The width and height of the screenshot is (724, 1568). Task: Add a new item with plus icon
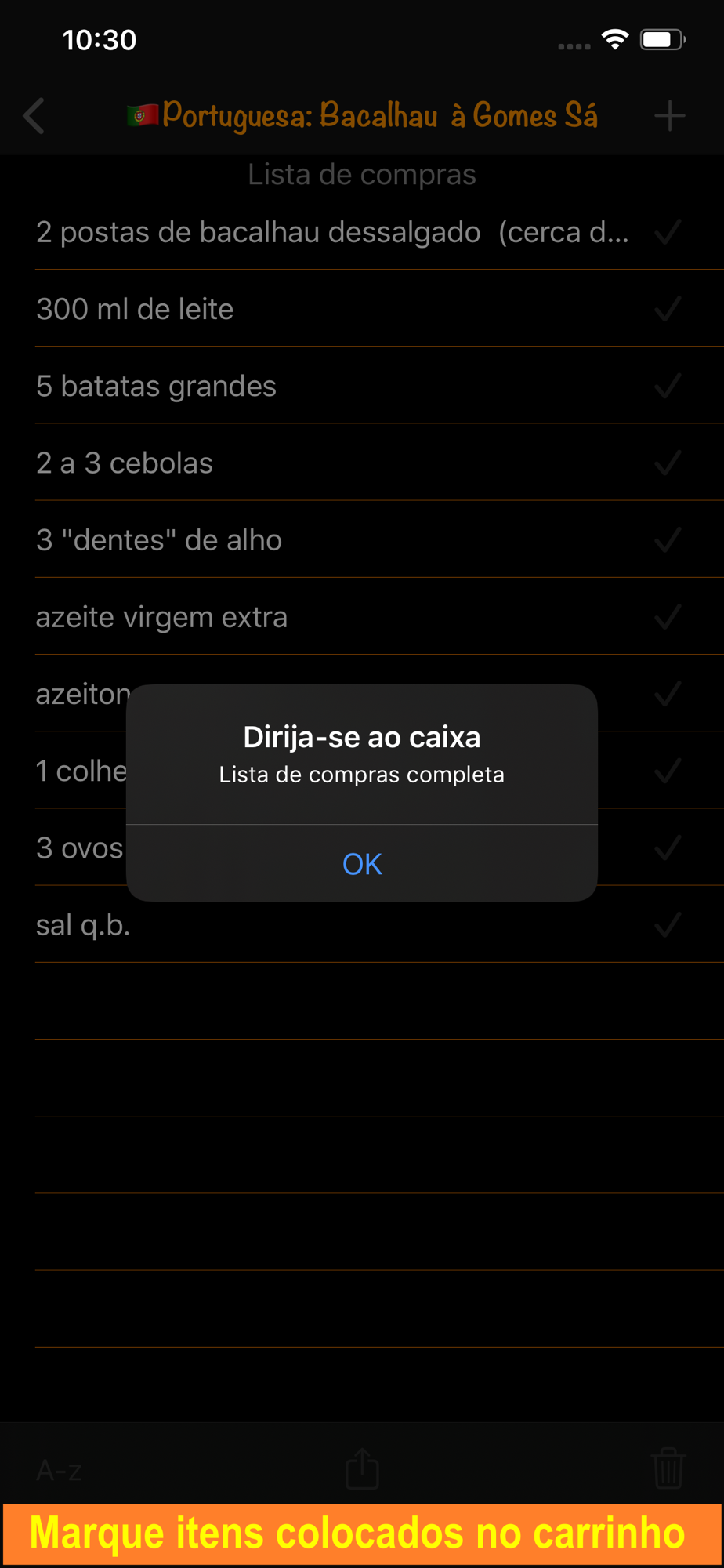670,116
